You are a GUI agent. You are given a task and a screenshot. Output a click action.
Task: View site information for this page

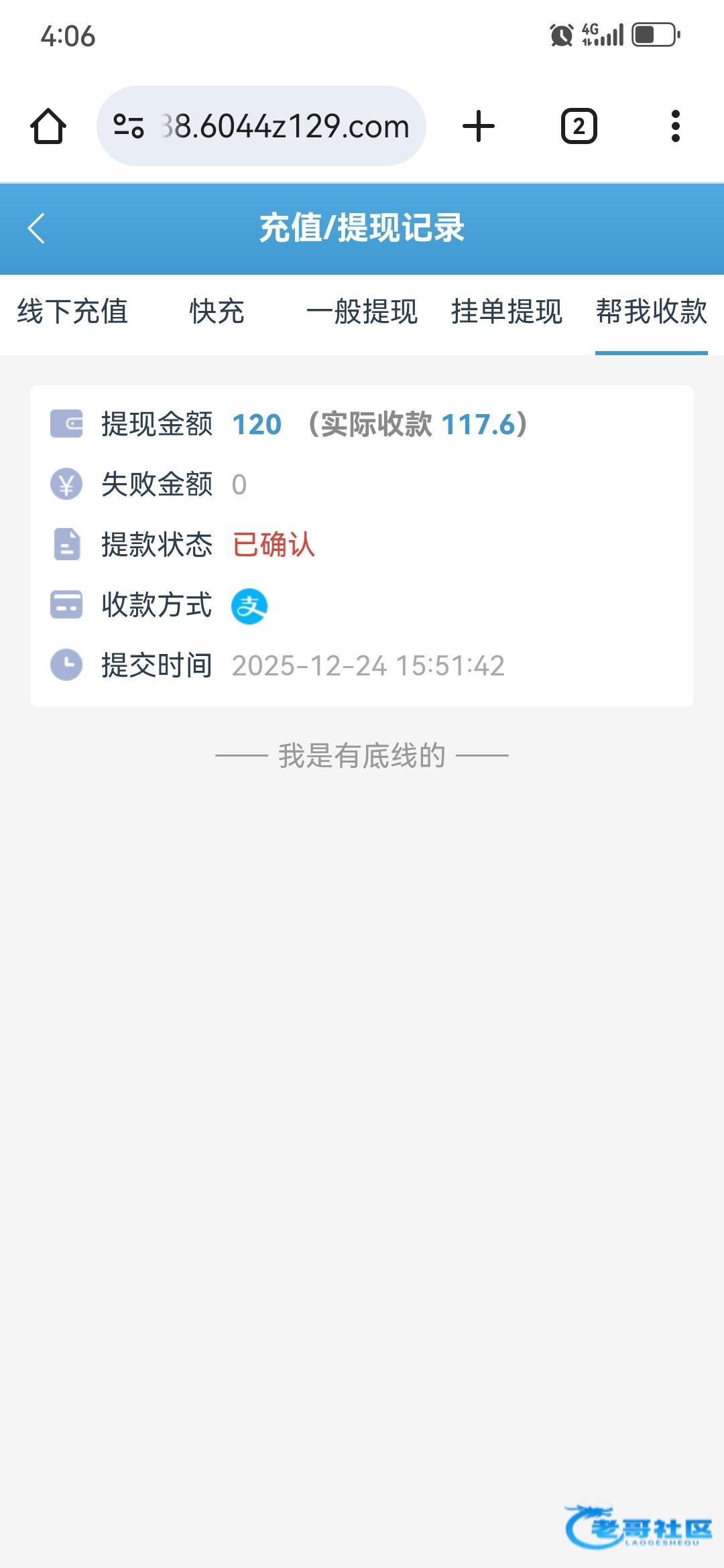128,126
